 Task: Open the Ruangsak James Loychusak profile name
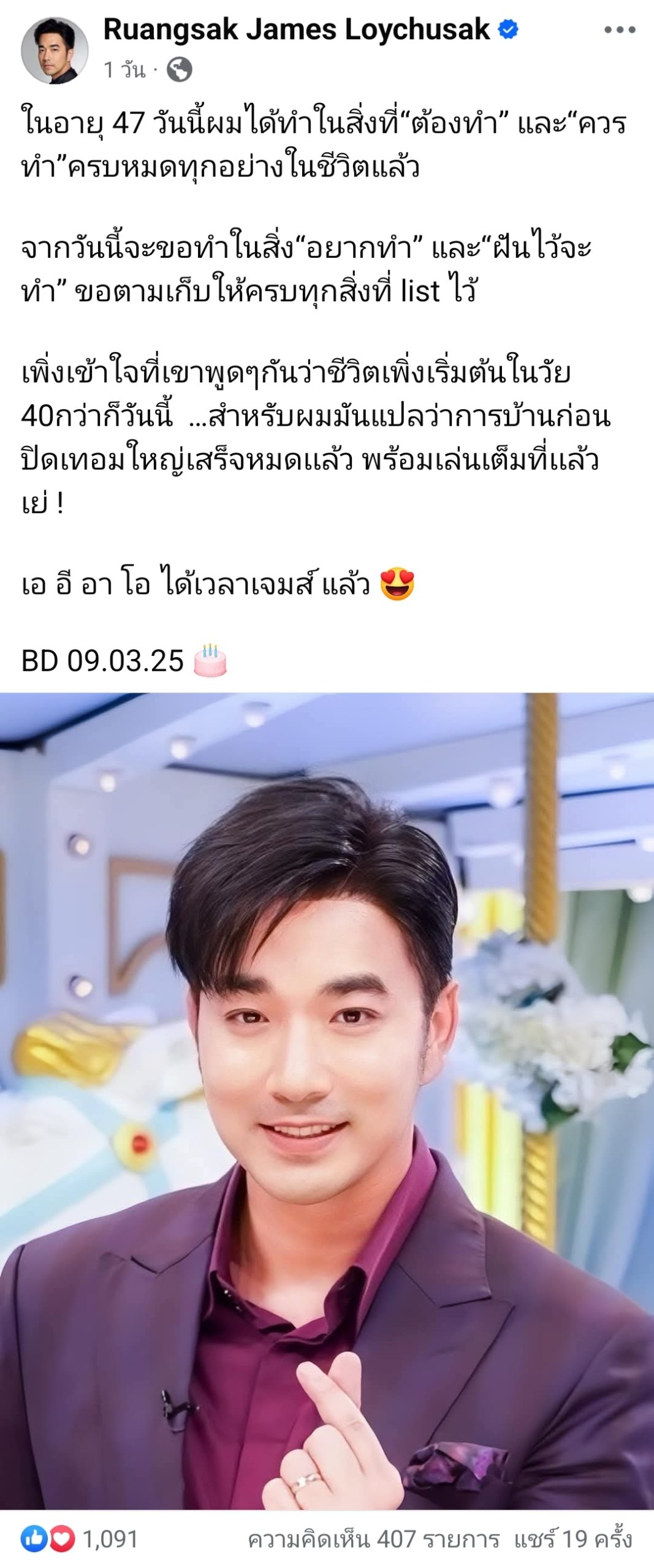pyautogui.click(x=296, y=29)
